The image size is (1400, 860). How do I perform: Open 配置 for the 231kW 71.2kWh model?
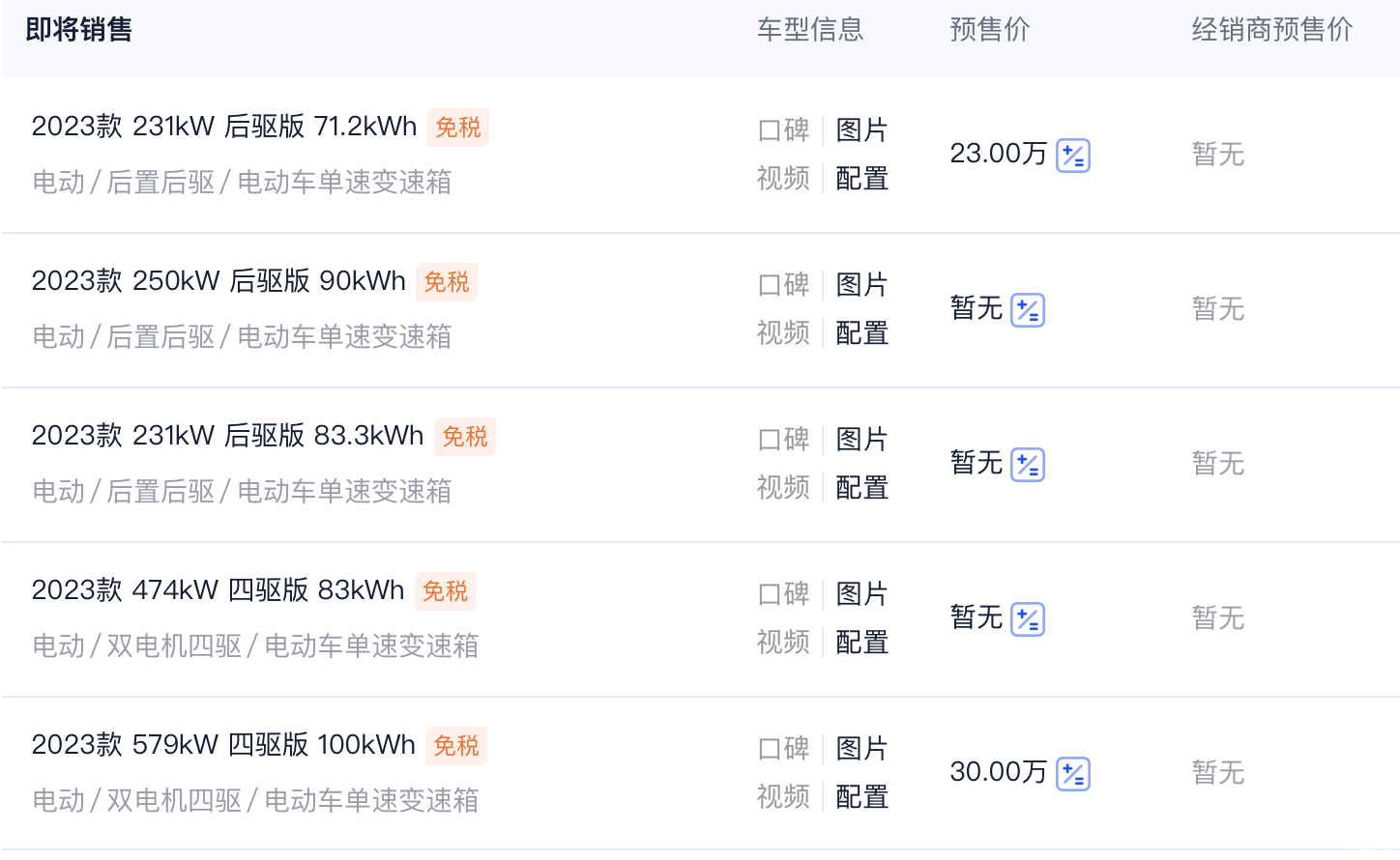(861, 179)
